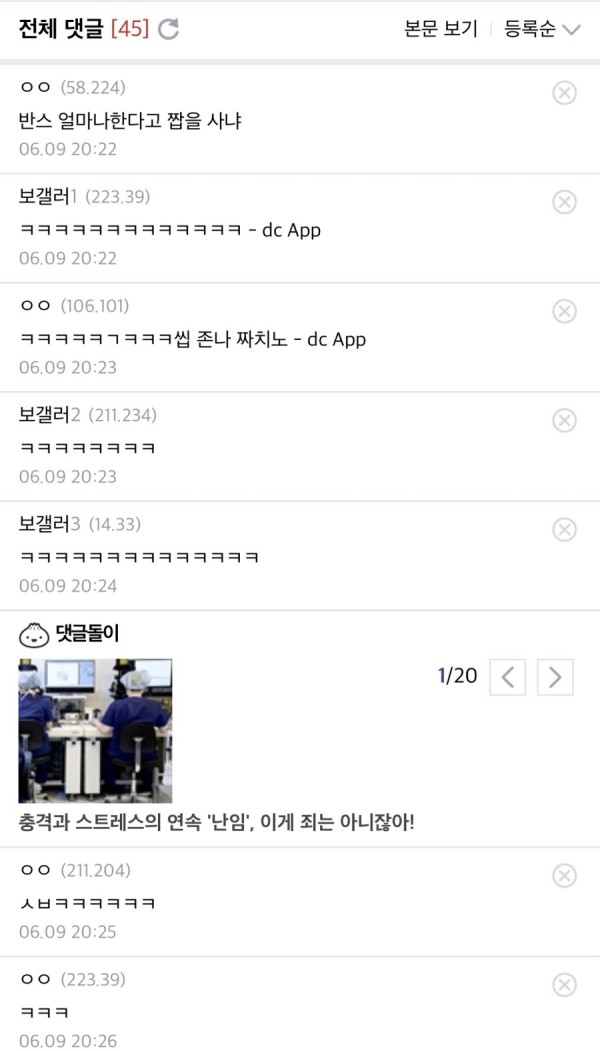Delete 보갤러2's comment
Screen dimensions: 600x1051
[564, 420]
